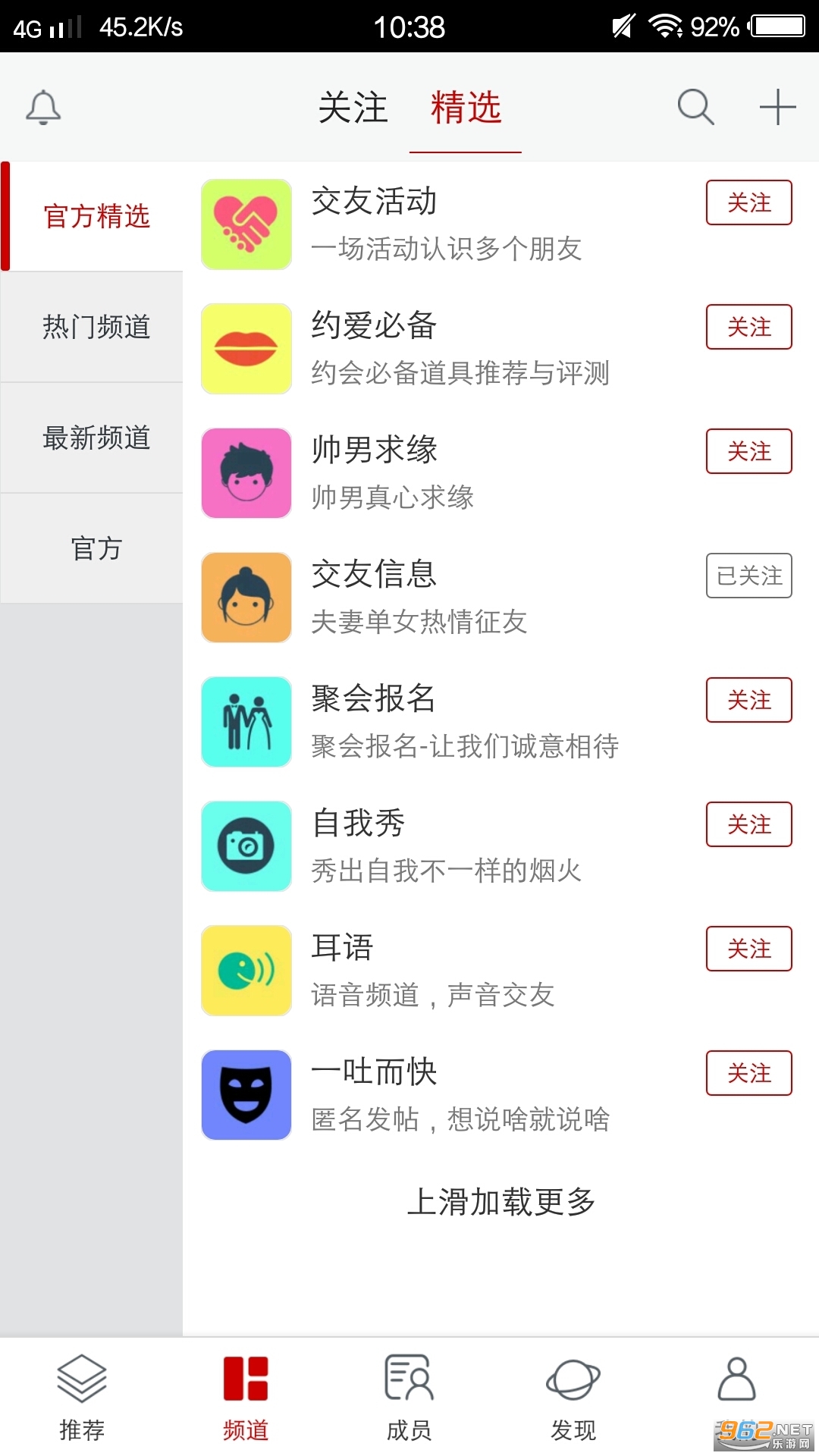Follow the 约爱必备 channel
Viewport: 819px width, 1456px height.
(748, 327)
